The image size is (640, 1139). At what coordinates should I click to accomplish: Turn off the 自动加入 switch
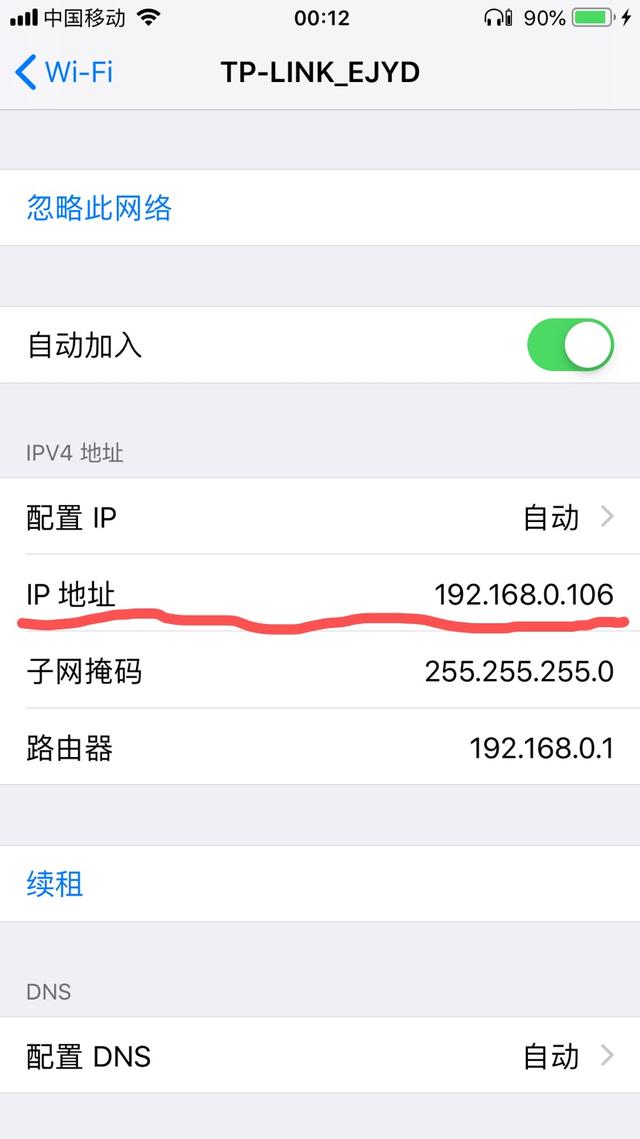coord(570,345)
